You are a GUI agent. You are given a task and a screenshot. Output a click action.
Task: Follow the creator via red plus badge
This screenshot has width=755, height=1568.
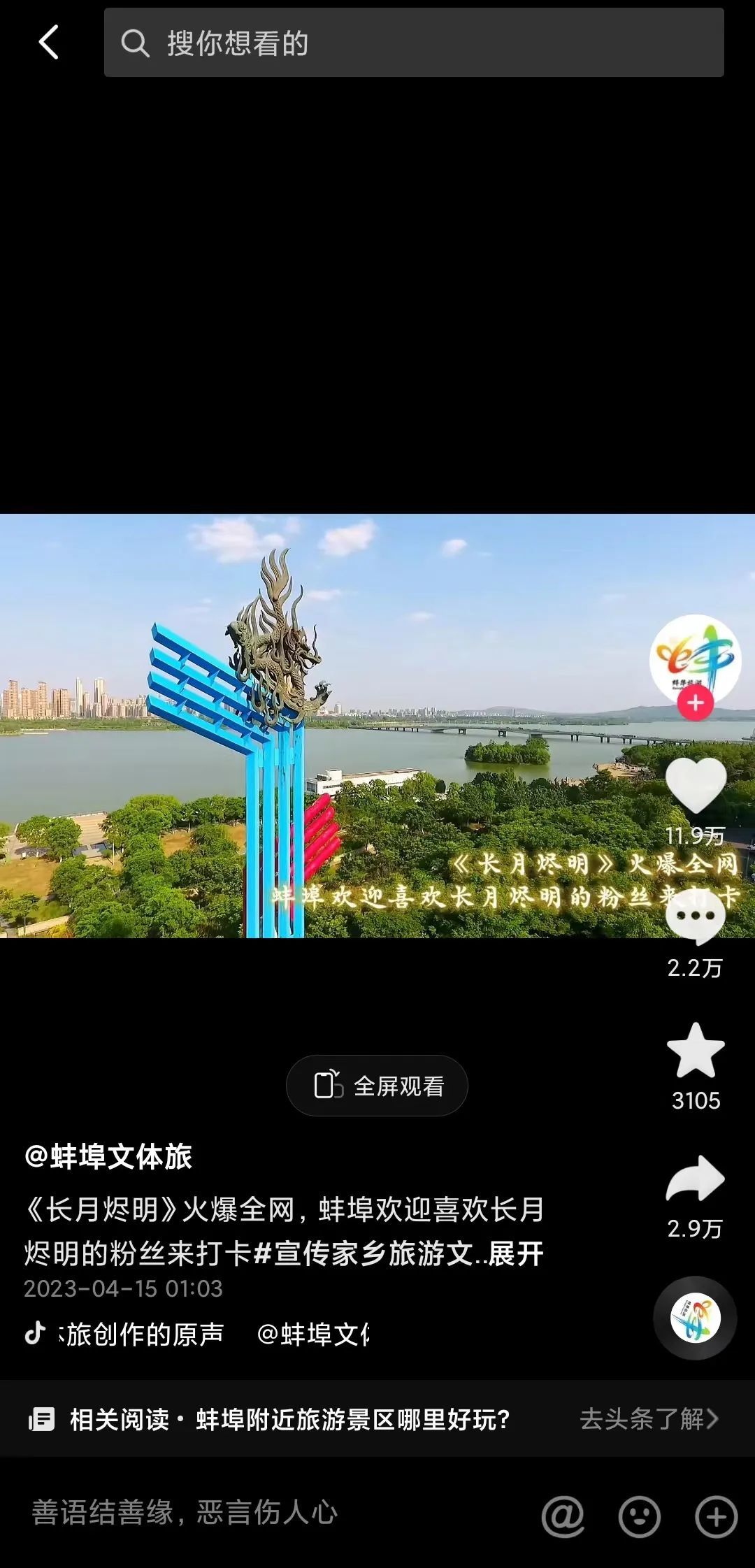pos(695,702)
